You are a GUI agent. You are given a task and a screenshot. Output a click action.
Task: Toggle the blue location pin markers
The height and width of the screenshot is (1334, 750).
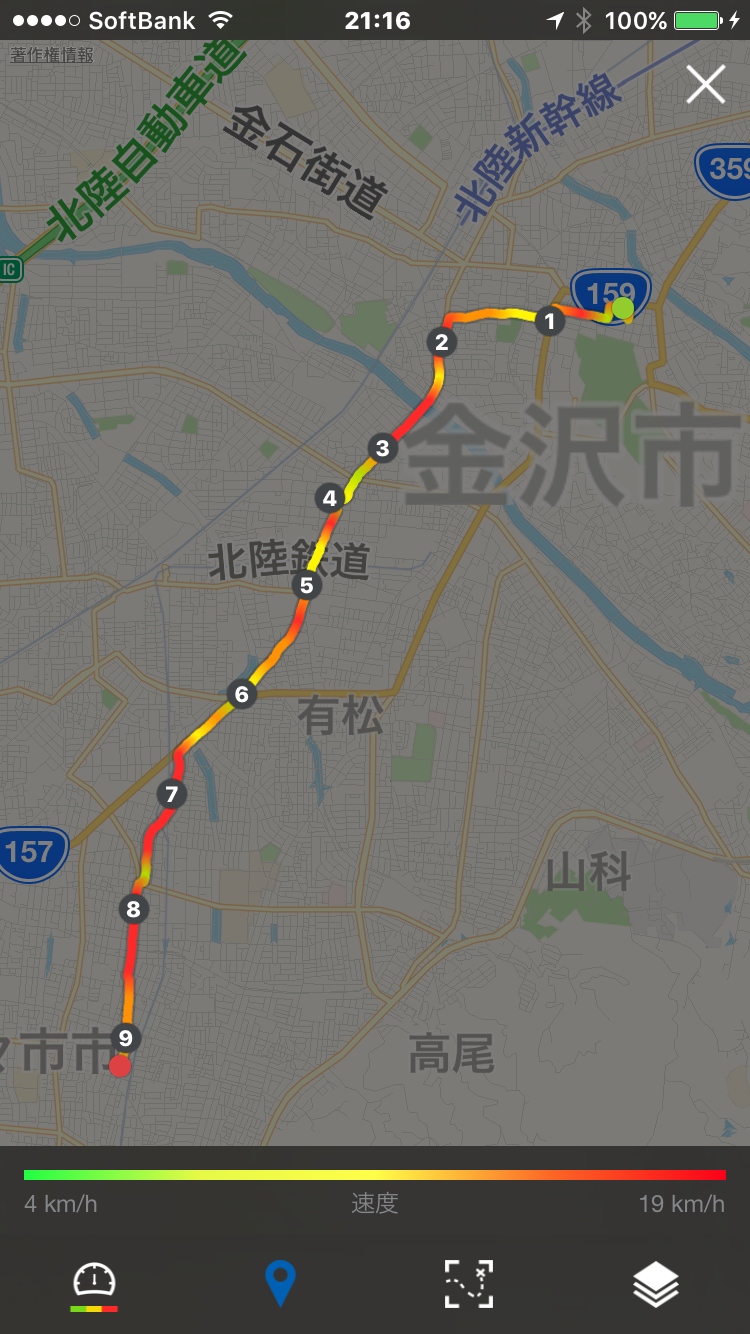tap(280, 1284)
